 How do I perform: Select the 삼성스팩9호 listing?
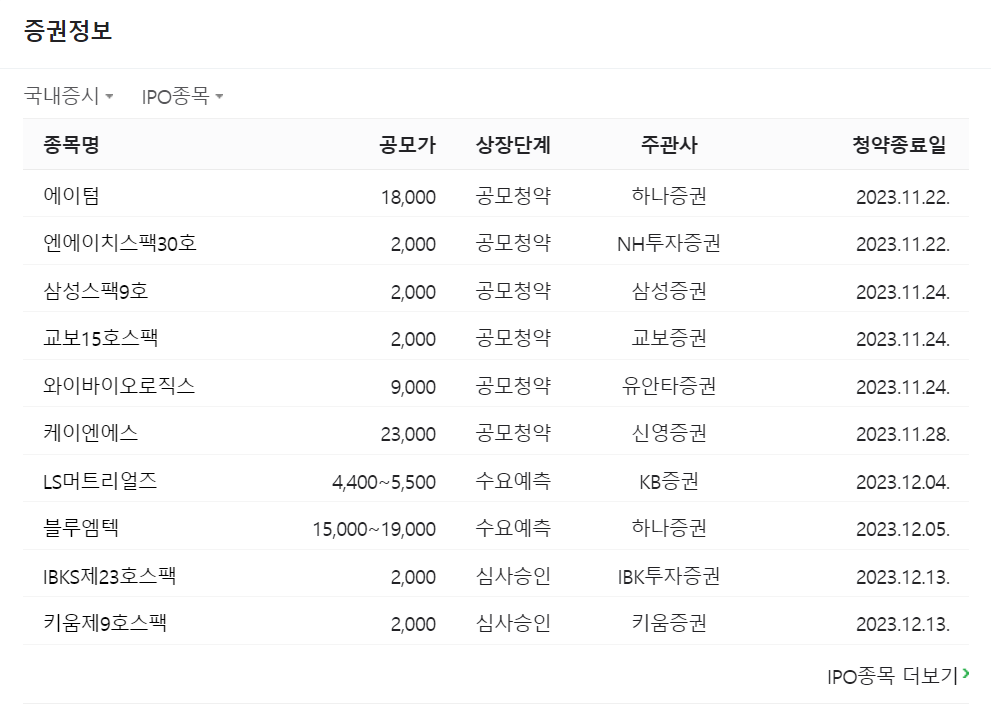click(96, 291)
